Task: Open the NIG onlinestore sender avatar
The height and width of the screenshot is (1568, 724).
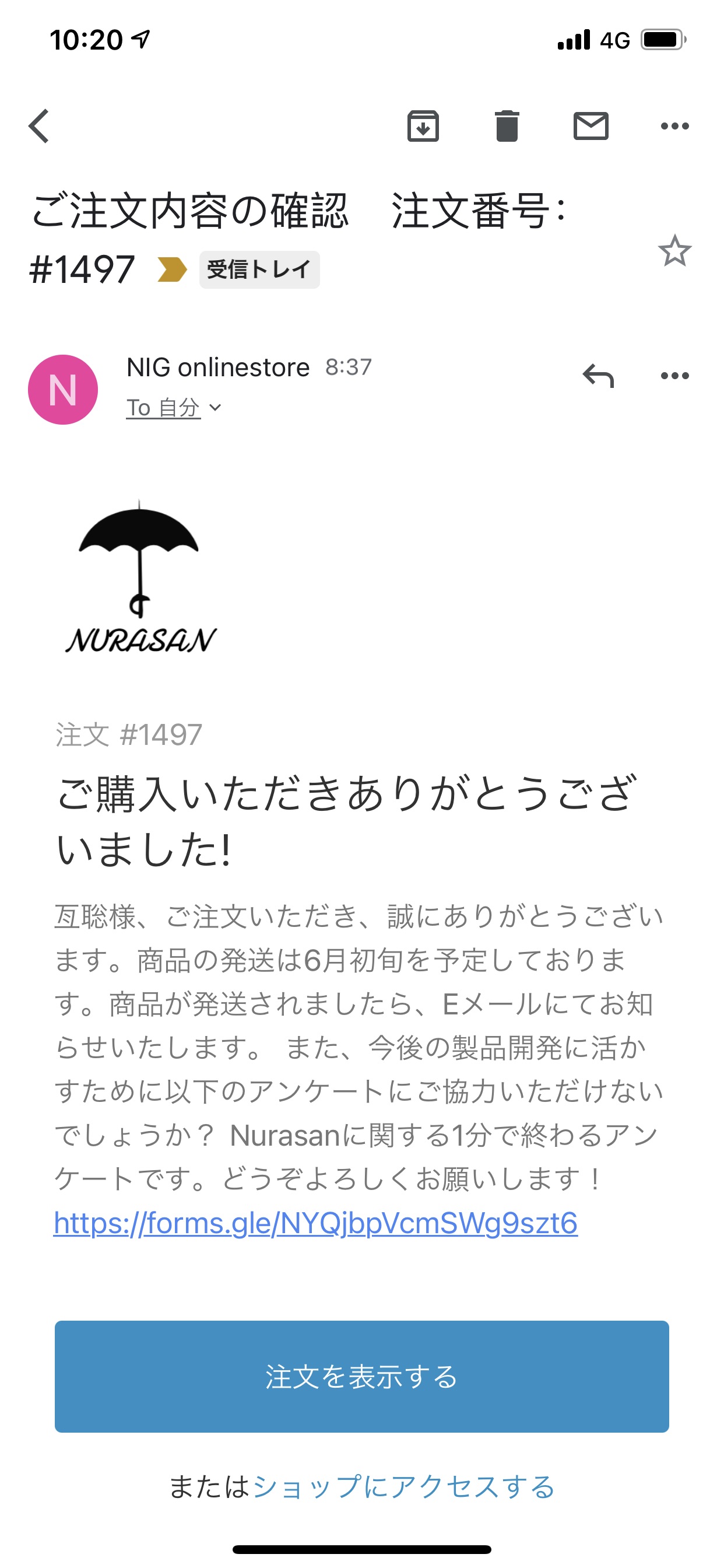Action: 64,390
